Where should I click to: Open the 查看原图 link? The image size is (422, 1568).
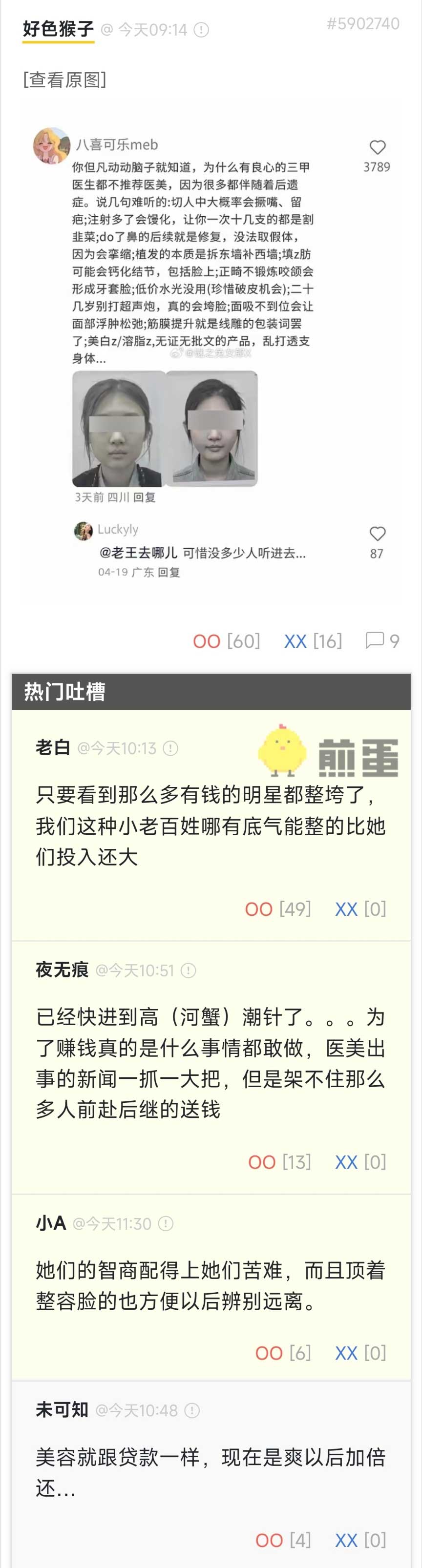[64, 79]
